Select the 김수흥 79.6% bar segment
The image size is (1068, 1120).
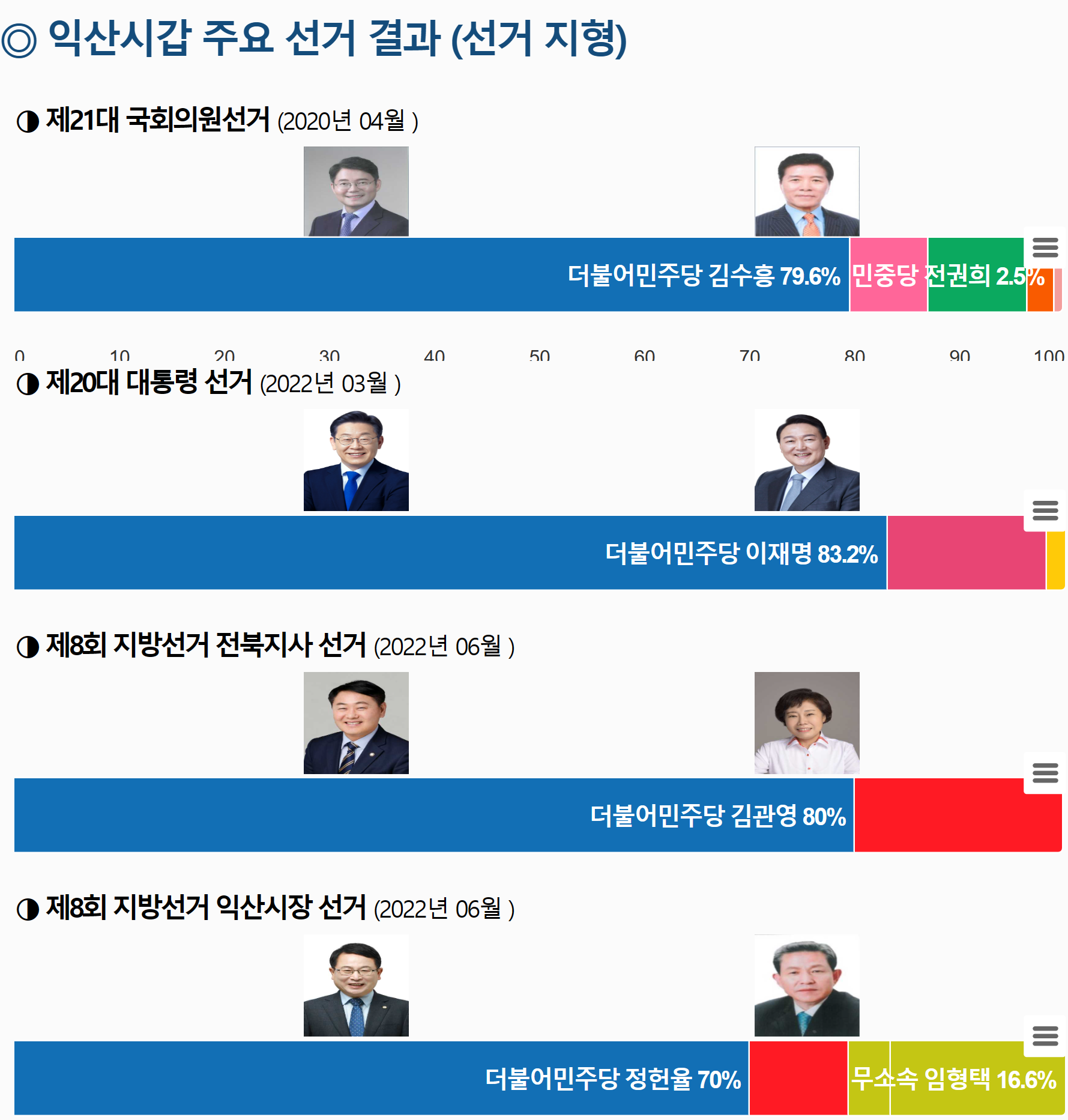pyautogui.click(x=431, y=275)
